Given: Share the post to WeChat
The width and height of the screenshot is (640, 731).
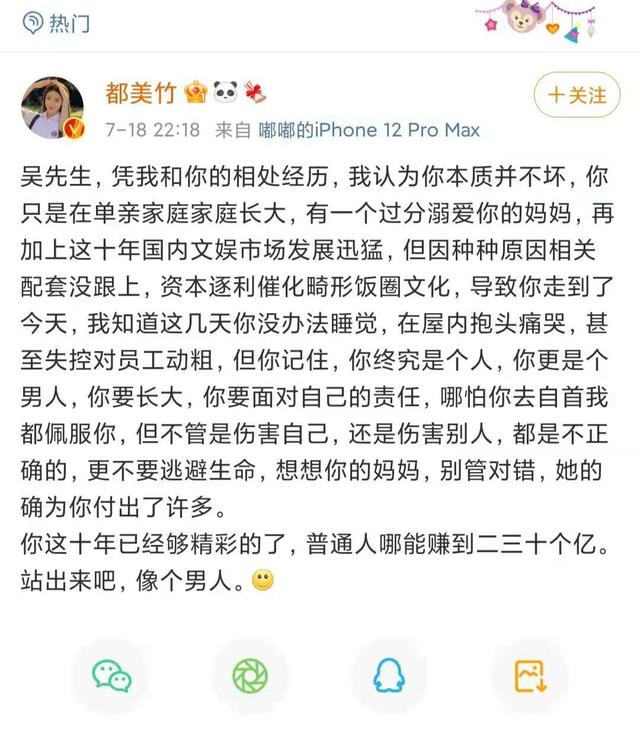Looking at the screenshot, I should point(112,676).
